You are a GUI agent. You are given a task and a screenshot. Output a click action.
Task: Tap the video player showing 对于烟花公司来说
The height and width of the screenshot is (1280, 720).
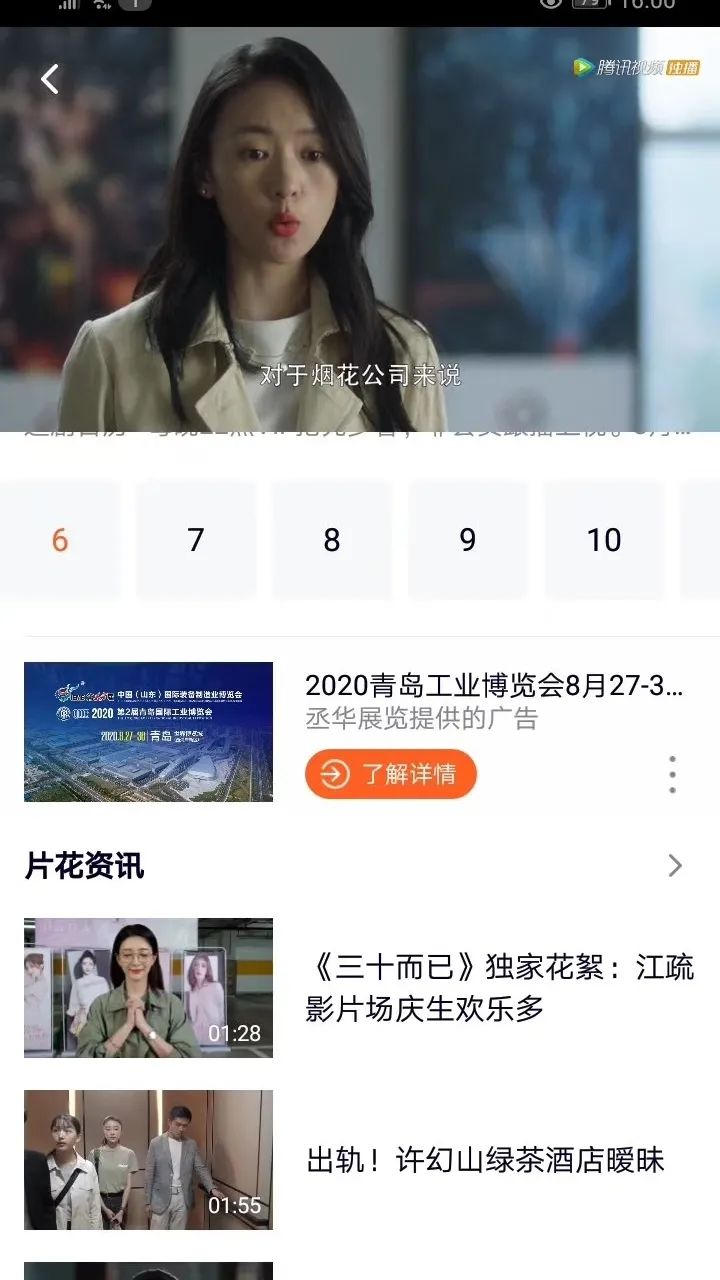pos(360,230)
